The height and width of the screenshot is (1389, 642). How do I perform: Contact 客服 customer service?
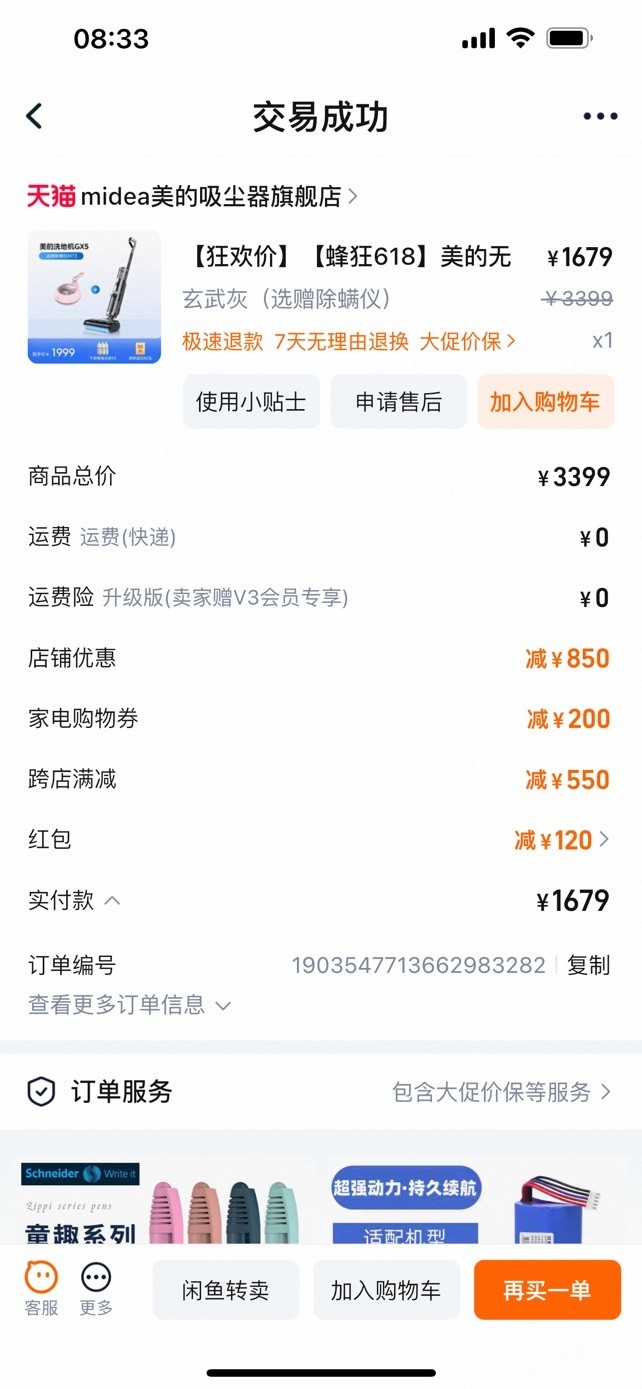(x=41, y=1288)
